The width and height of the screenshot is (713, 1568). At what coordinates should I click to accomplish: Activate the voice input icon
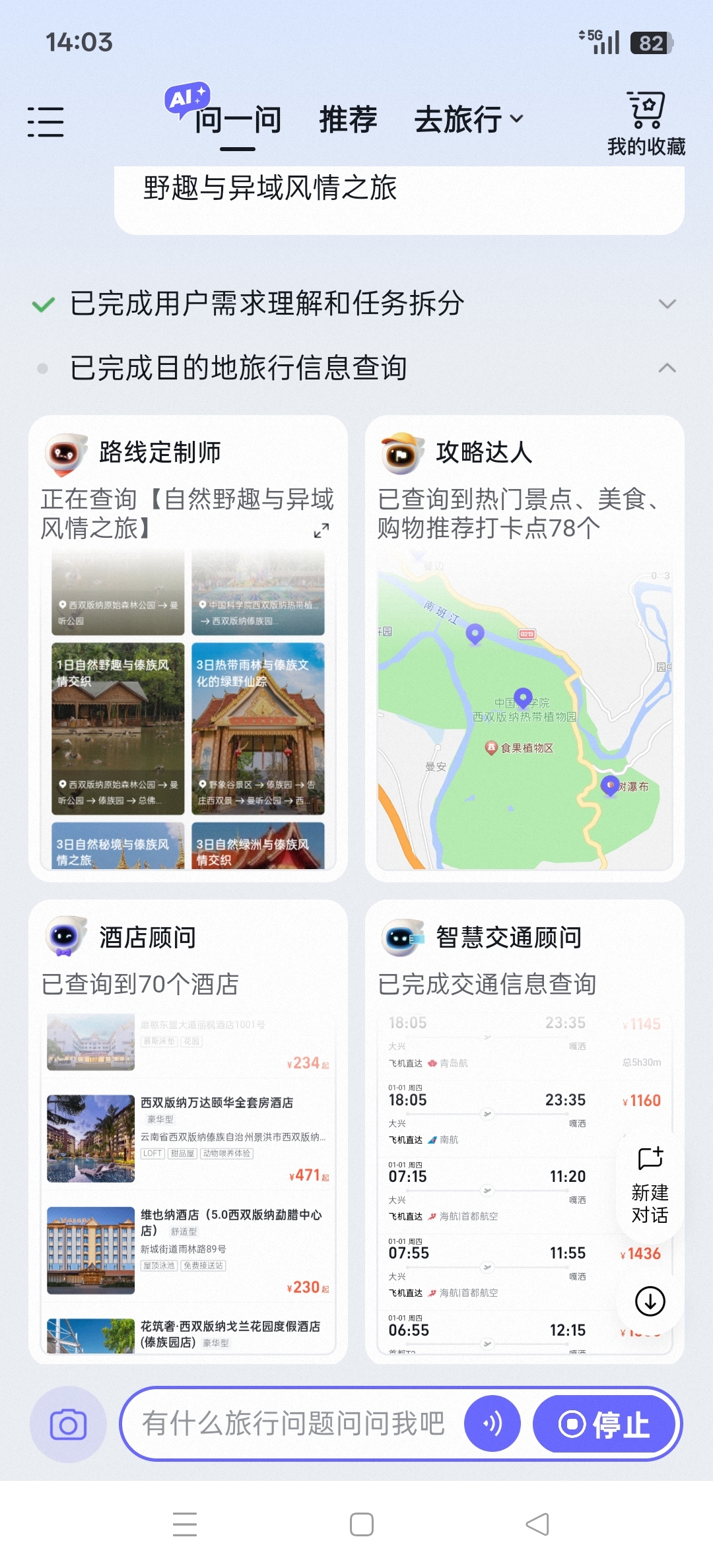[492, 1423]
